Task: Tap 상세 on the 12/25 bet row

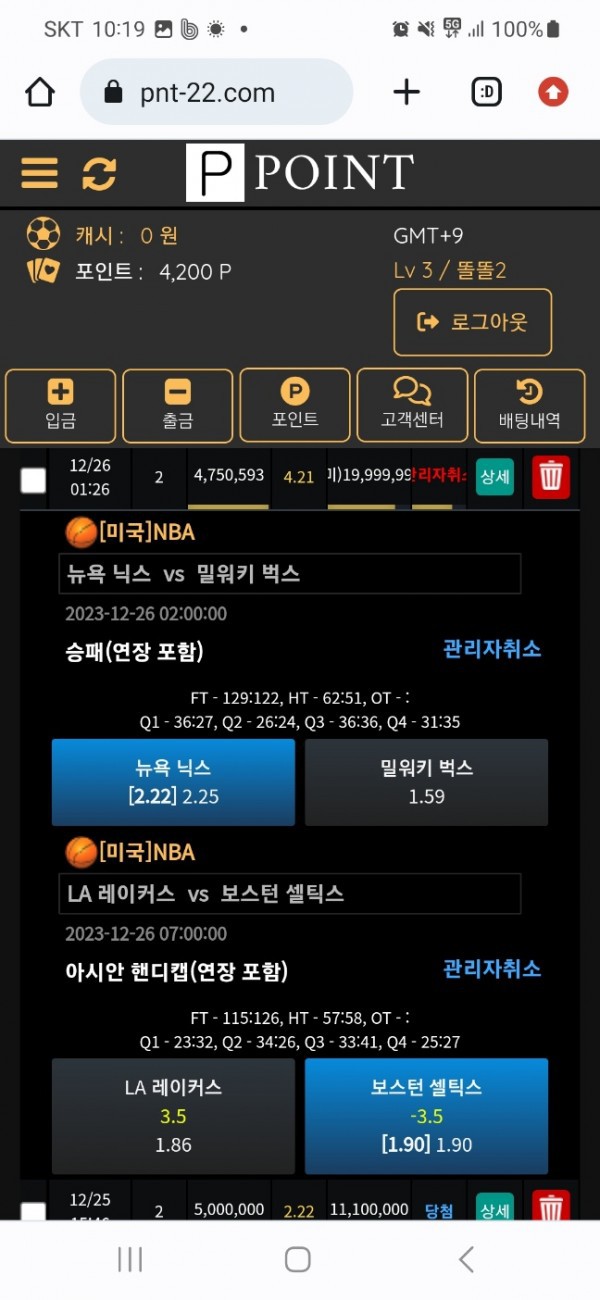Action: pos(494,1210)
